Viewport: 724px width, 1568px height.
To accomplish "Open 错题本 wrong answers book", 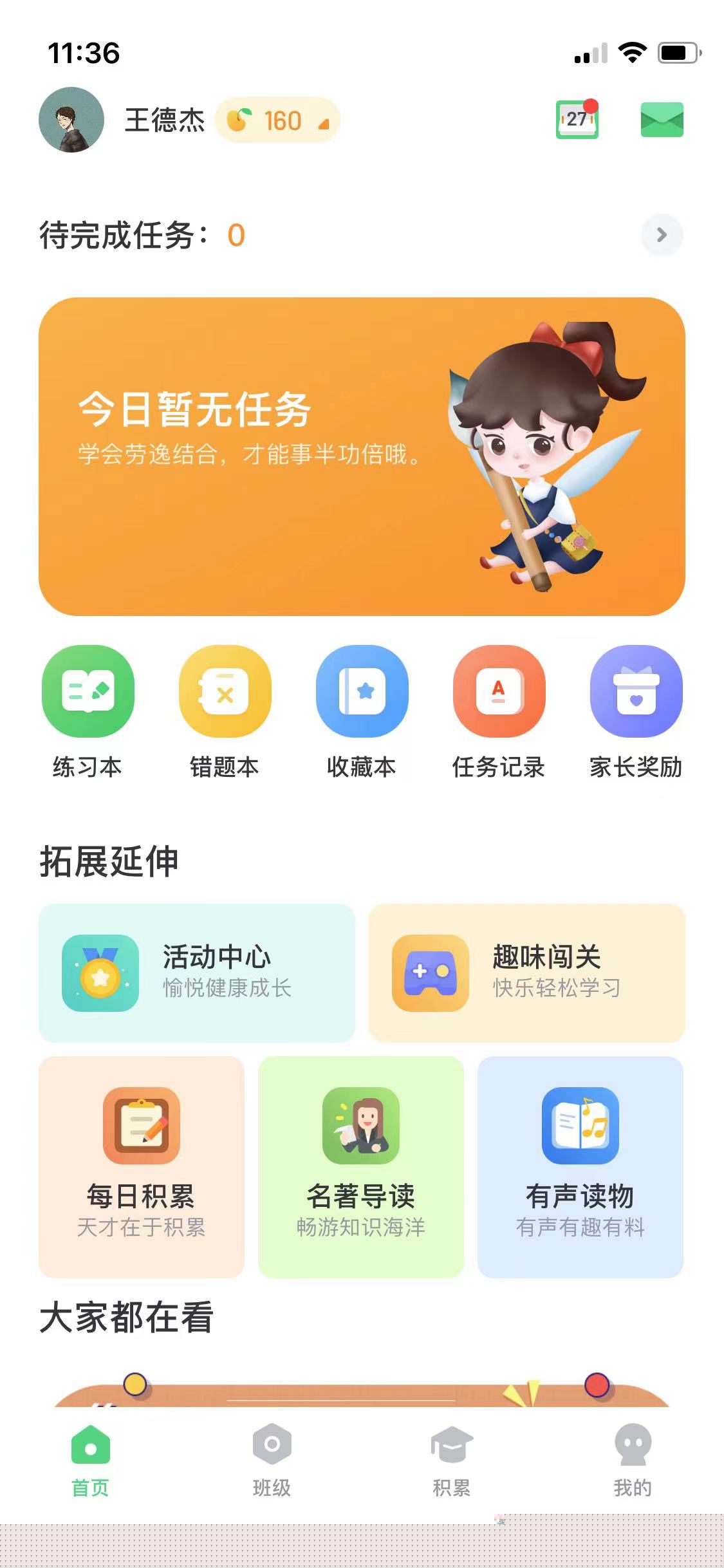I will click(225, 711).
